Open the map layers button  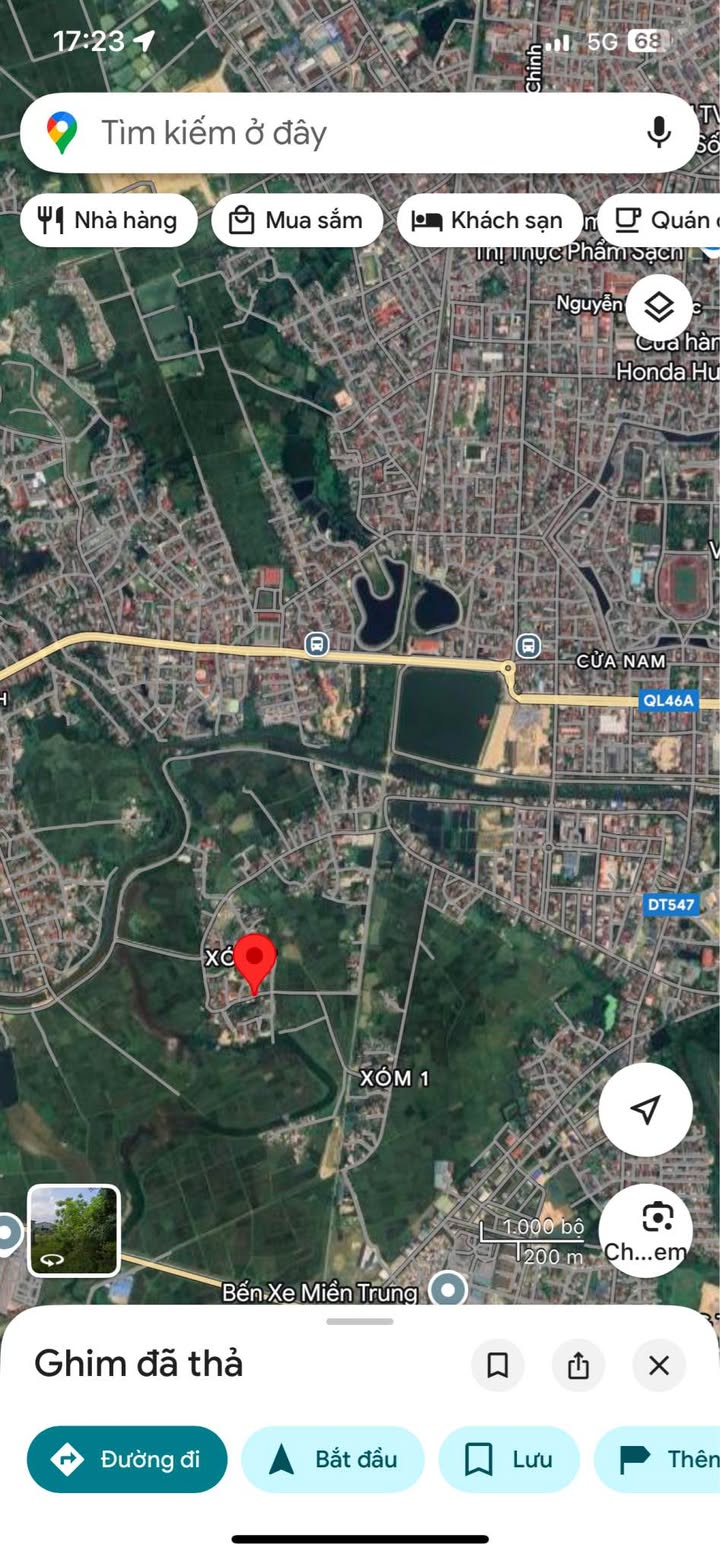point(659,308)
